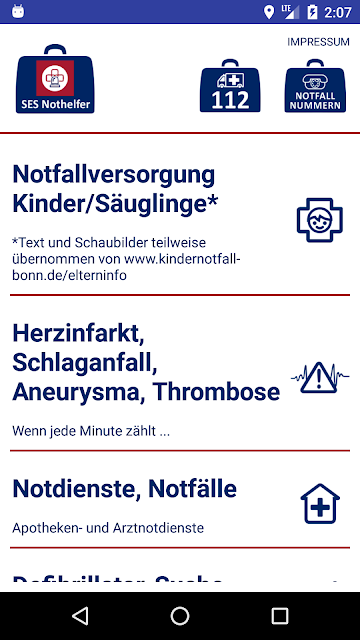Open the Notfall Nummern list
Screen dimensions: 360x640
point(315,86)
